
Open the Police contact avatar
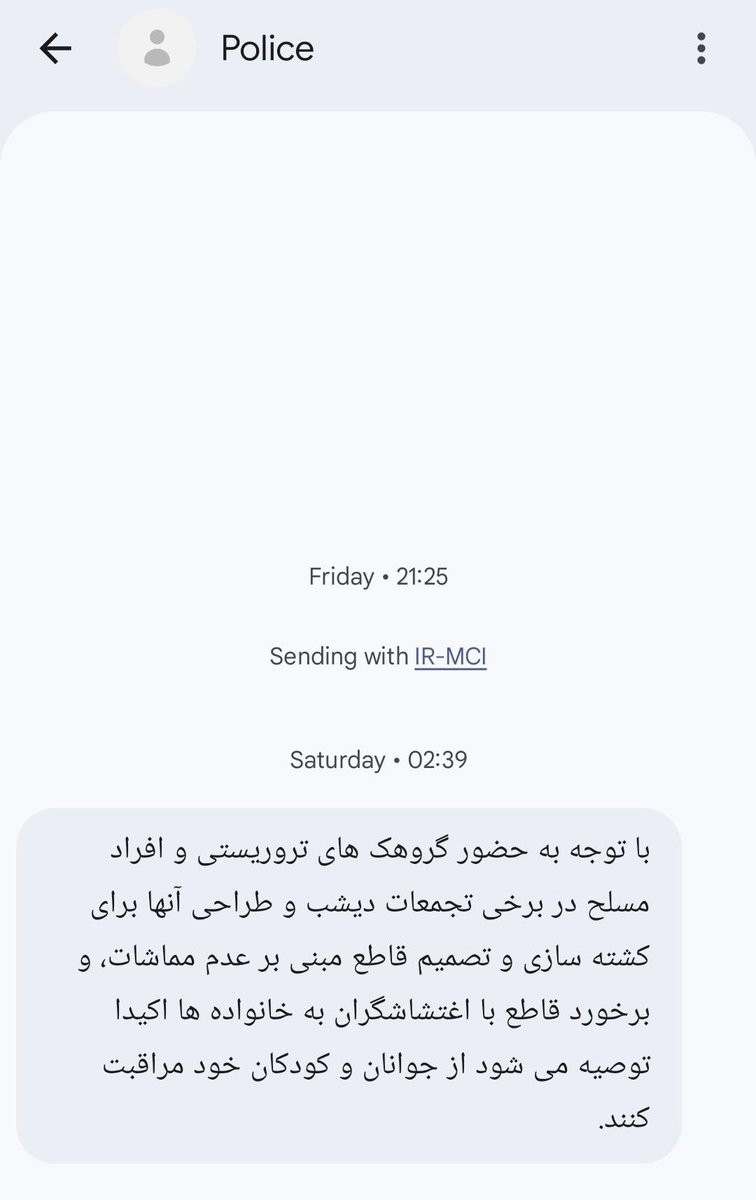157,48
